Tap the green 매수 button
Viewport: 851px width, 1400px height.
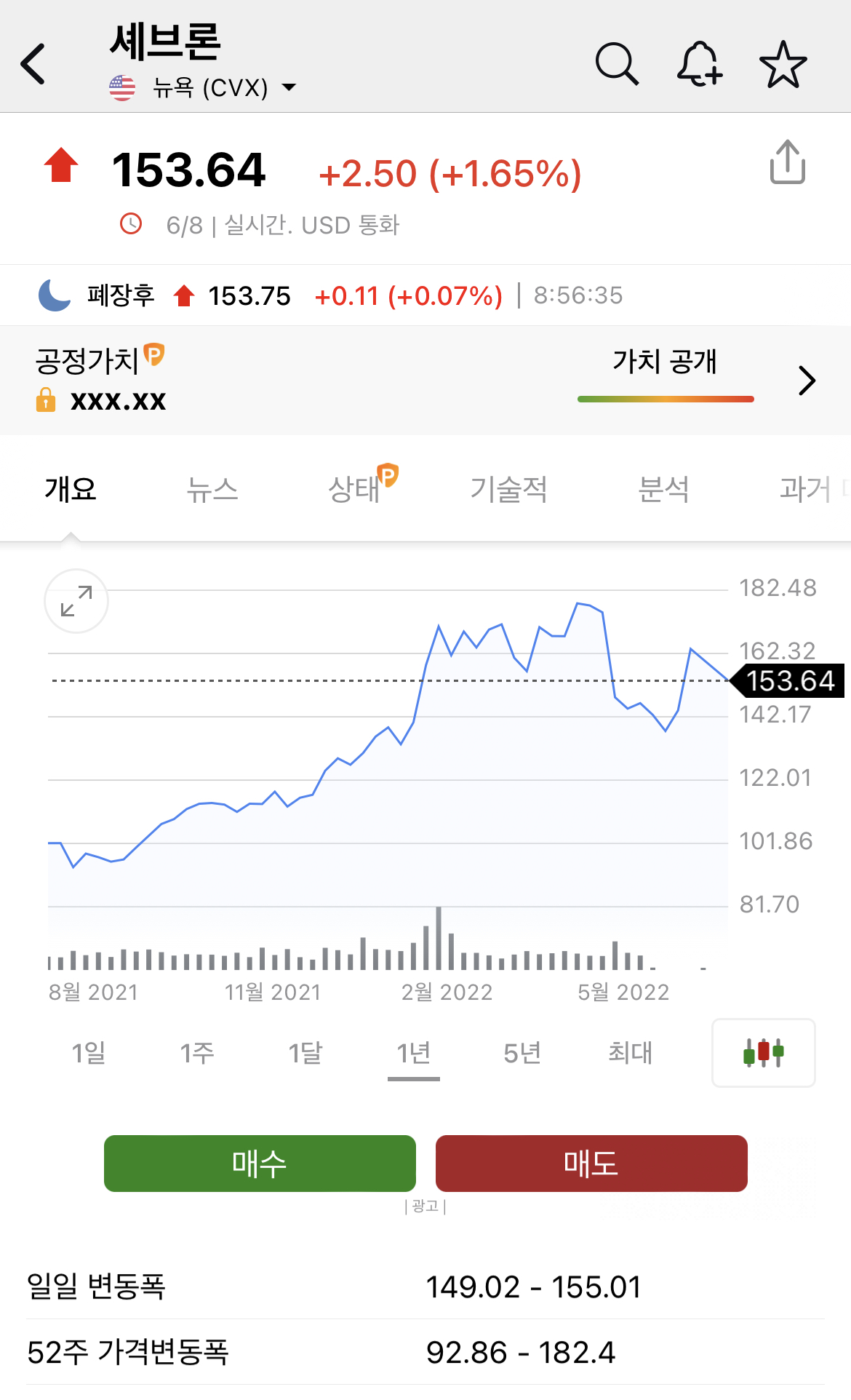260,1164
